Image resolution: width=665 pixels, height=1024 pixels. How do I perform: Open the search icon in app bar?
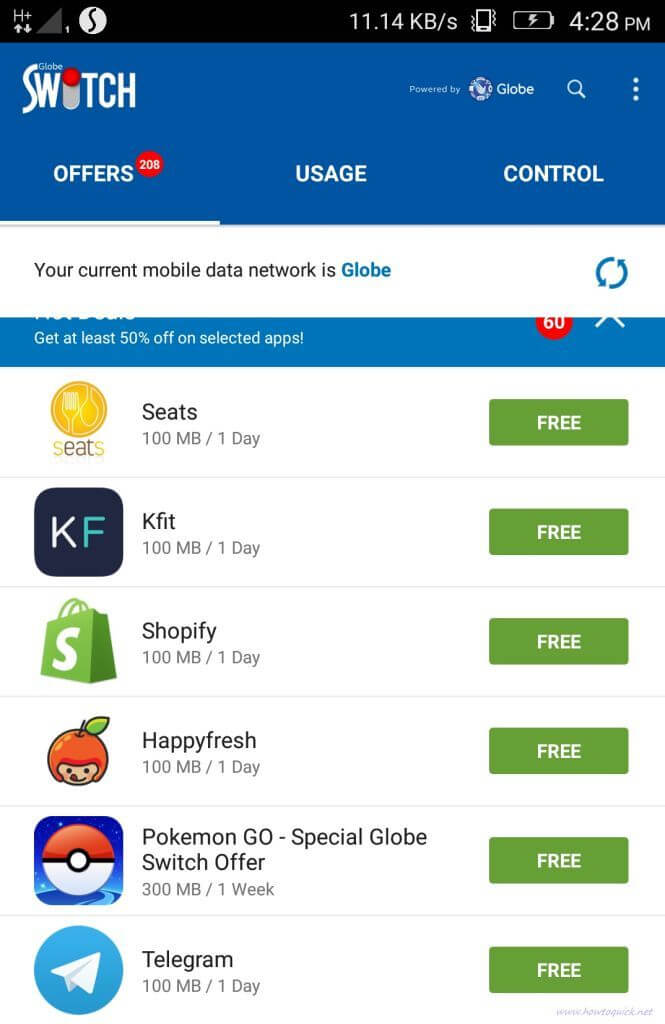tap(576, 89)
